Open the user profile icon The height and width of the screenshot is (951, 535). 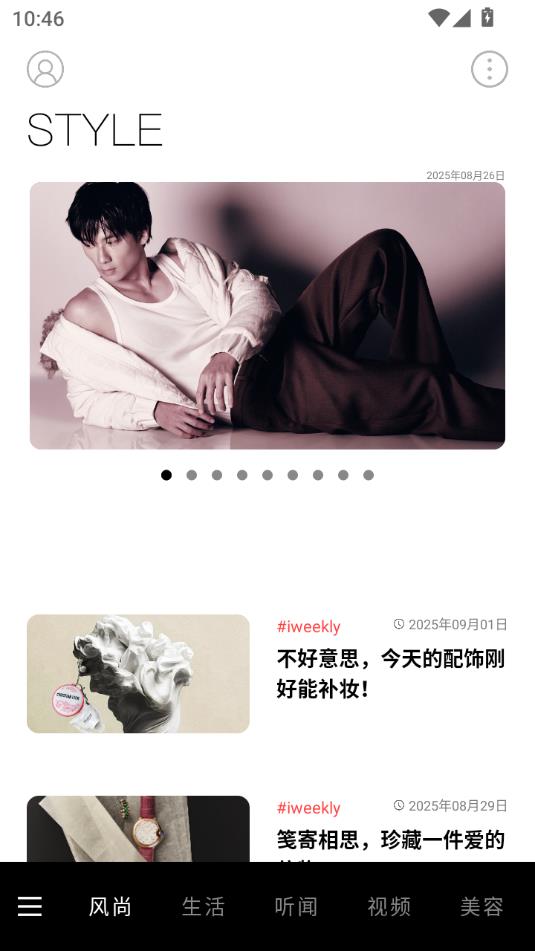(x=45, y=69)
